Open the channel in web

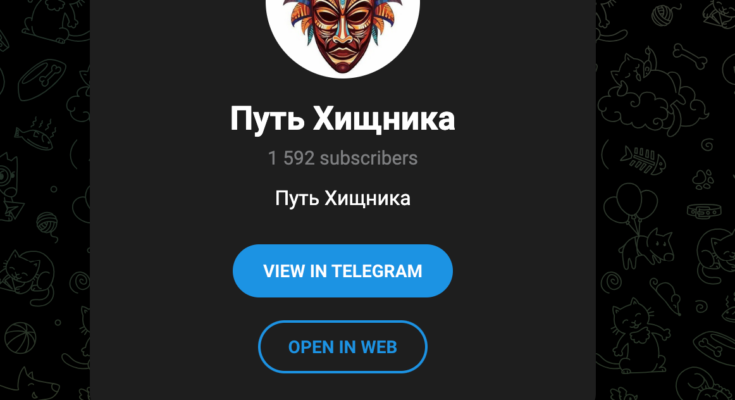tap(342, 347)
